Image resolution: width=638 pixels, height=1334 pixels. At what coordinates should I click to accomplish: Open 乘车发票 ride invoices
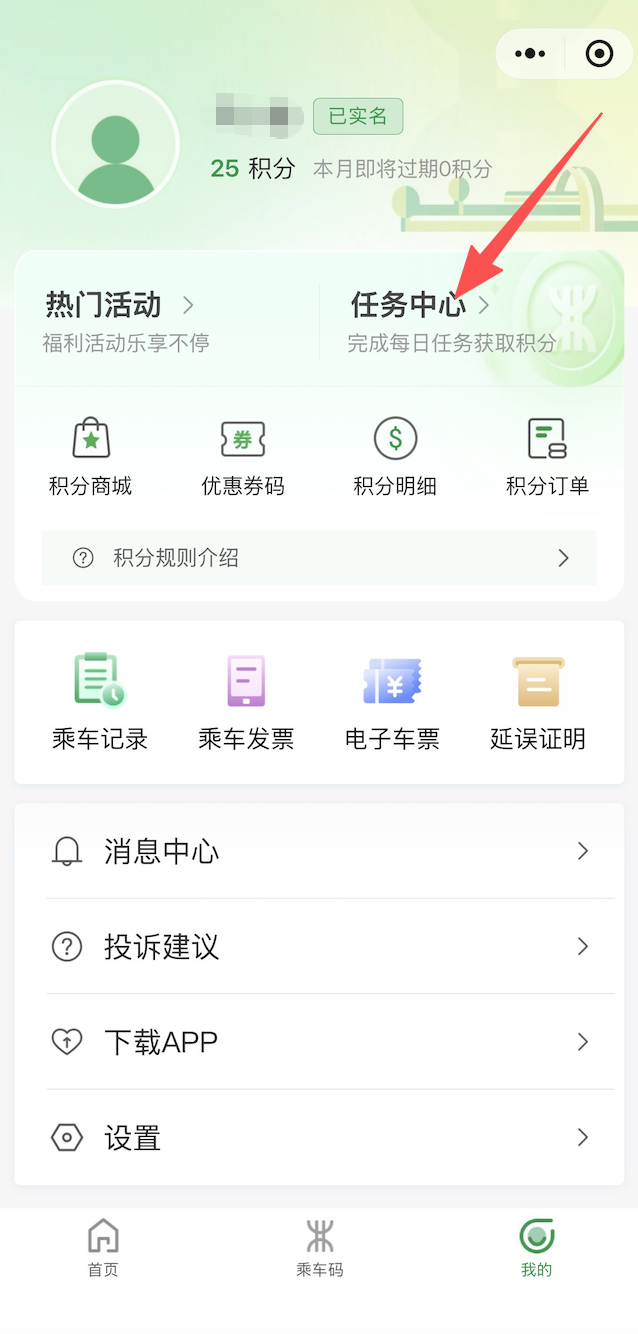click(246, 702)
